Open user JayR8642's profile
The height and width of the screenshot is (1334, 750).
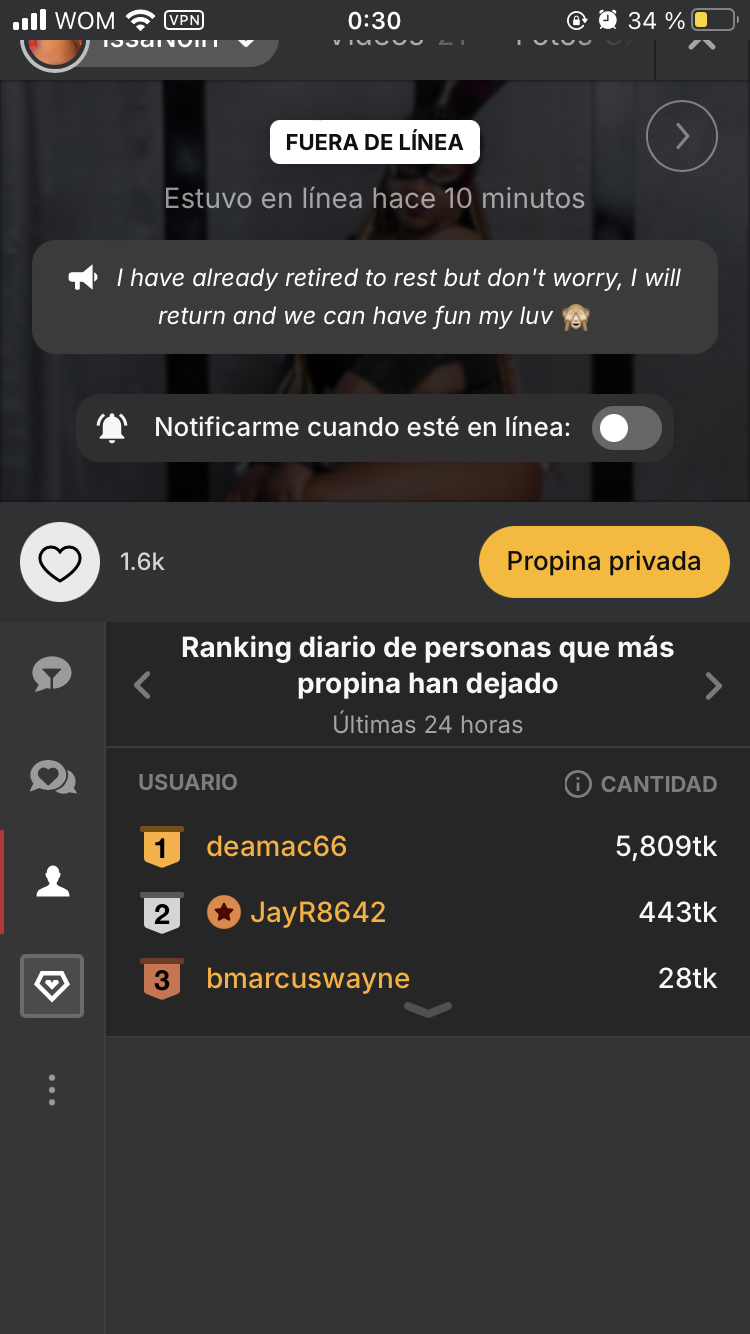317,912
